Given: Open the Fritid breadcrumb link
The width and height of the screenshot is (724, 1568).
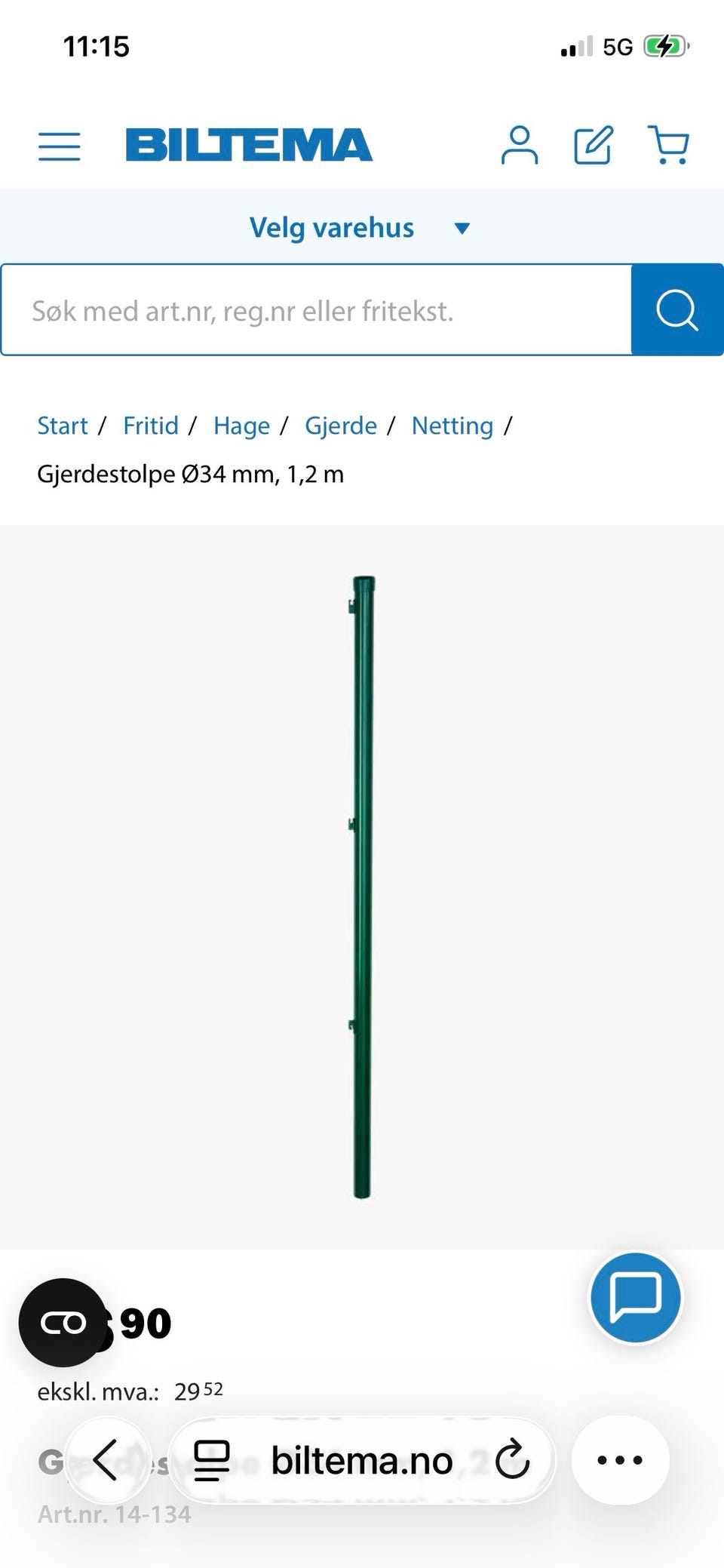Looking at the screenshot, I should coord(150,426).
